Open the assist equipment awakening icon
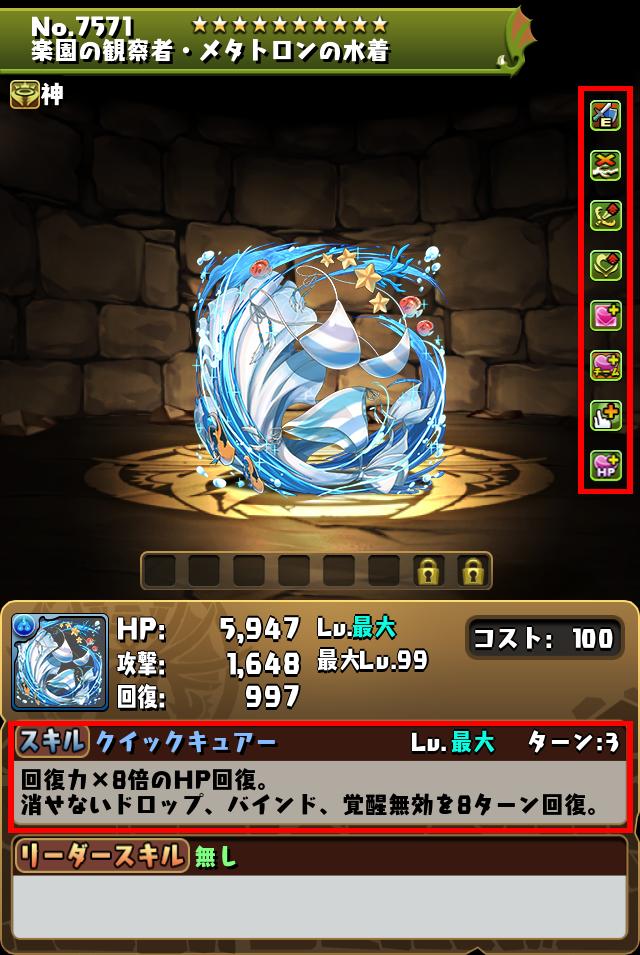This screenshot has width=640, height=955. pos(606,116)
